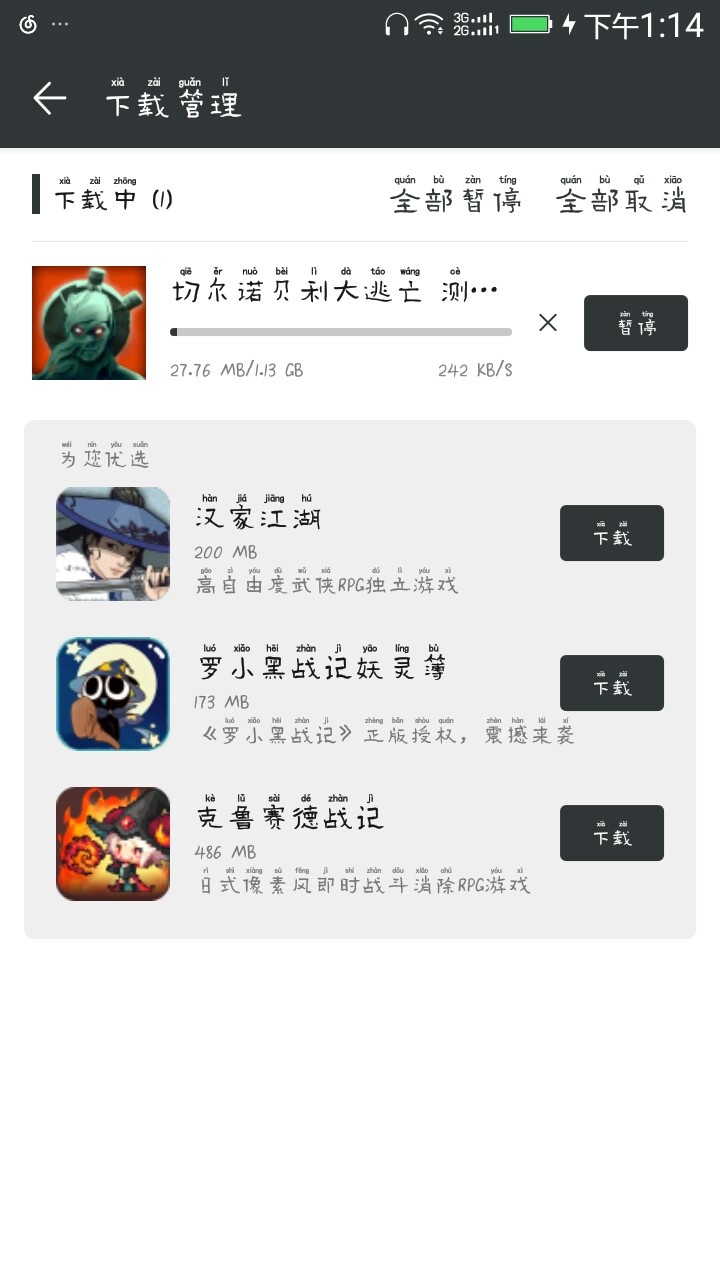Download 汉家江湖
720x1280 pixels.
(611, 533)
